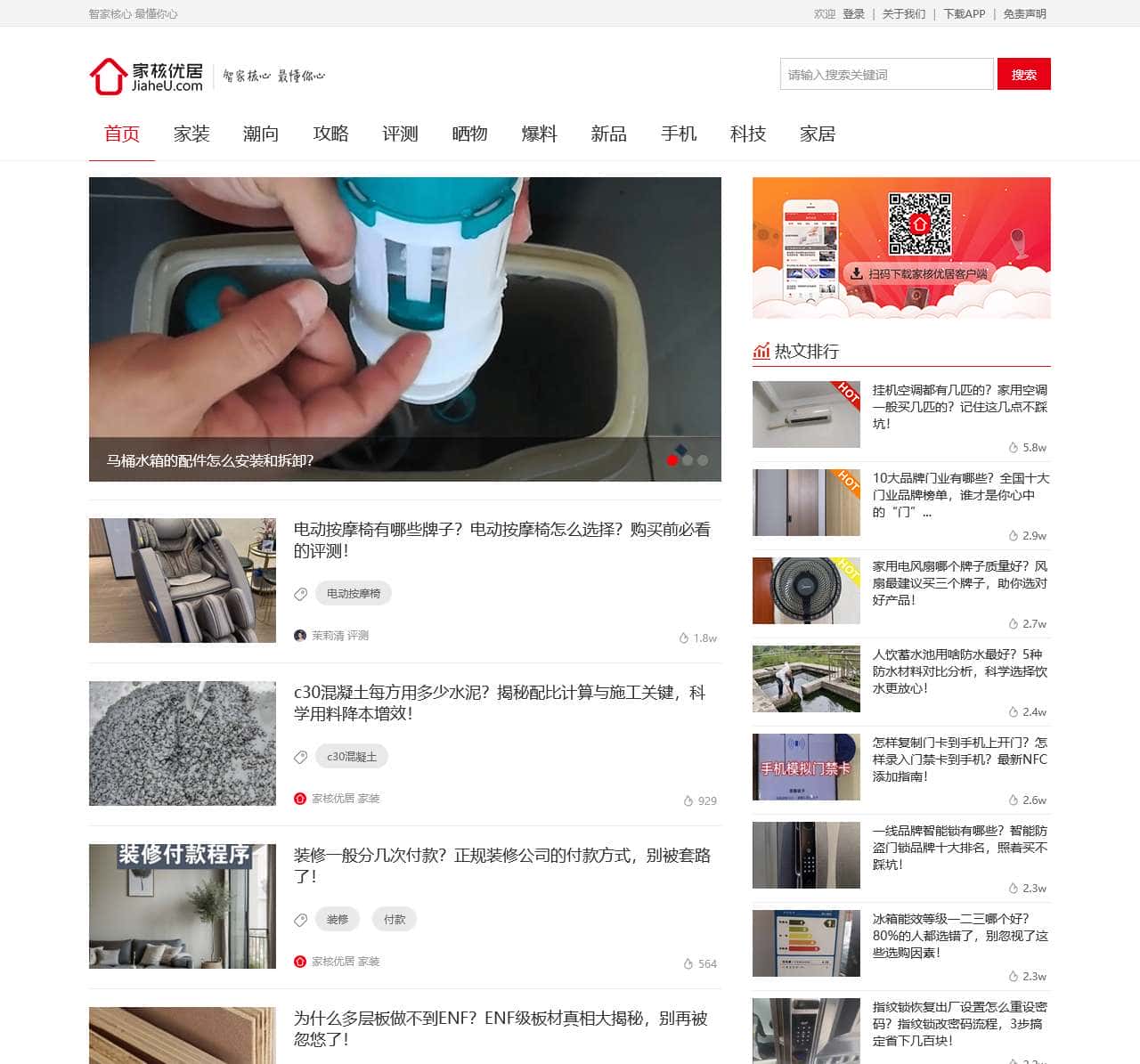Open the 马桶水箱 carousel banner article
The width and height of the screenshot is (1140, 1064).
[x=404, y=329]
